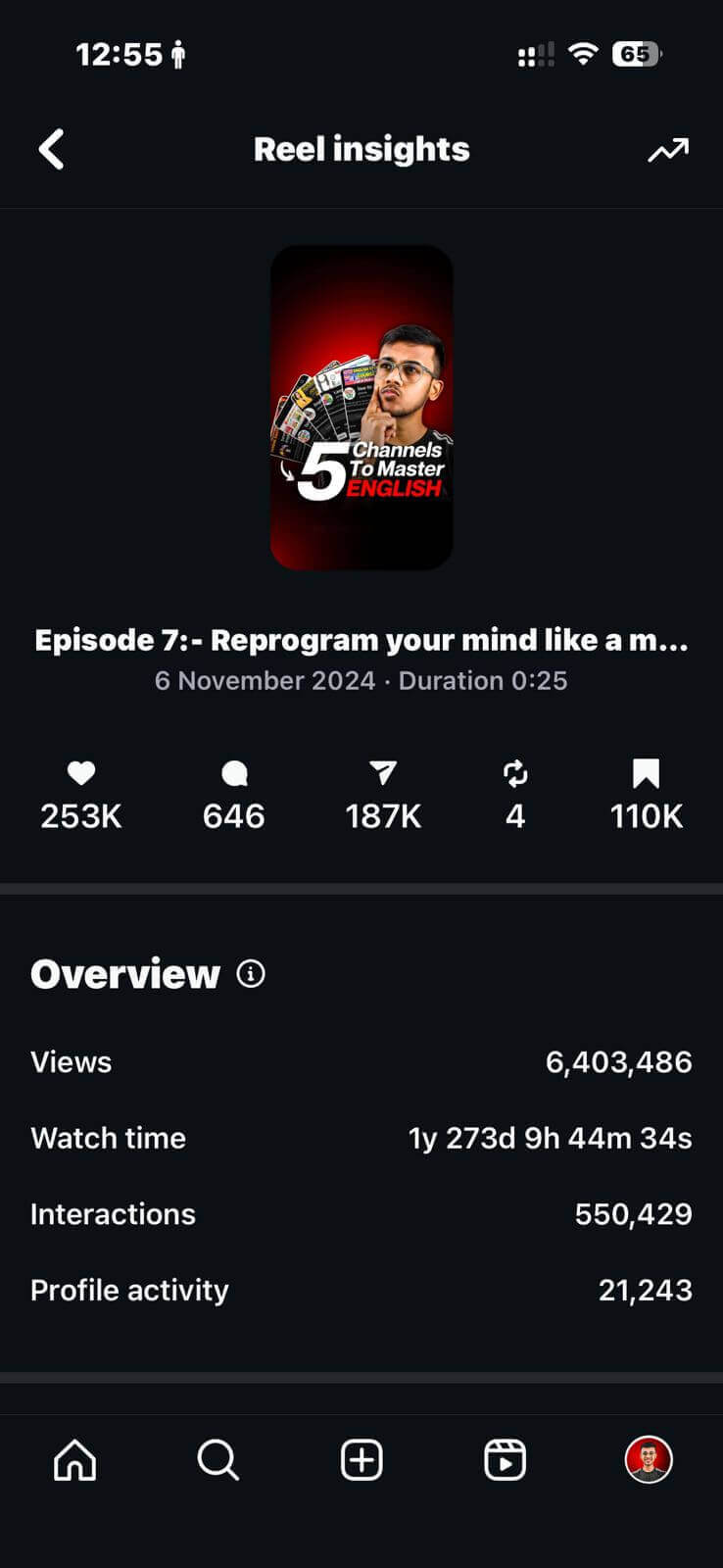Open the profile avatar tab
The image size is (723, 1568).
click(649, 1460)
